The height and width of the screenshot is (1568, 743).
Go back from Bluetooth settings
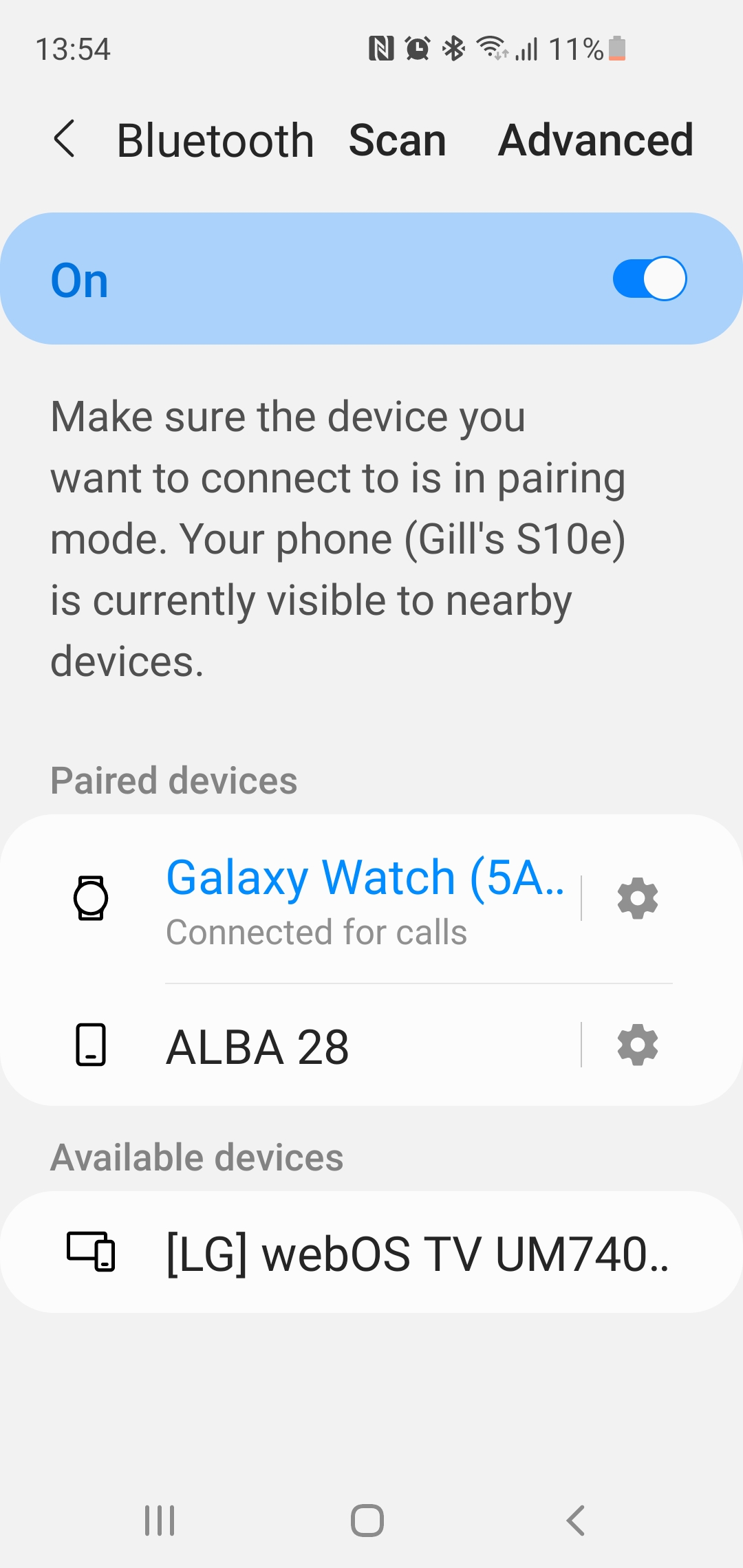coord(64,139)
